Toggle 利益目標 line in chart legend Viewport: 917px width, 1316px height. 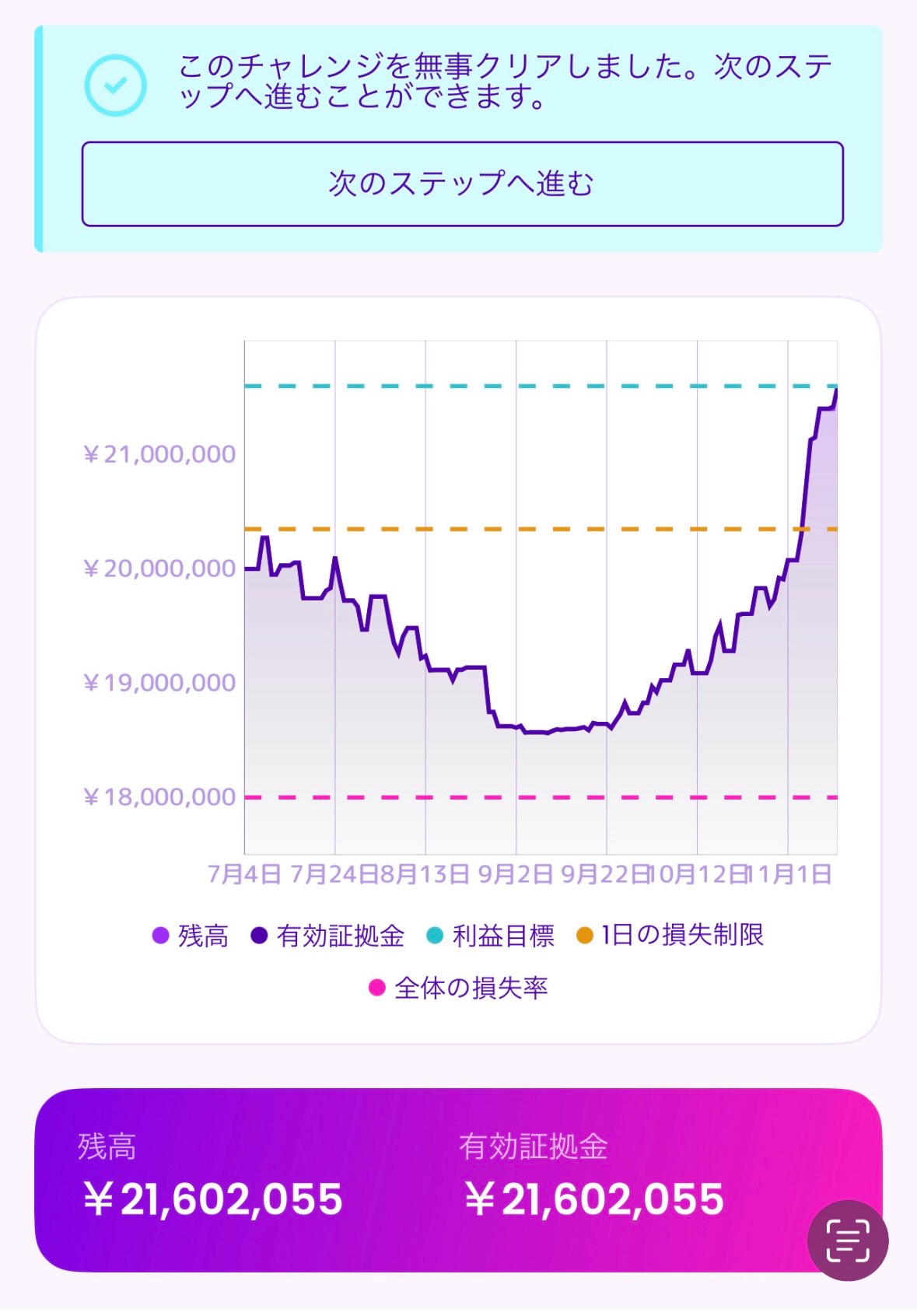pos(491,935)
